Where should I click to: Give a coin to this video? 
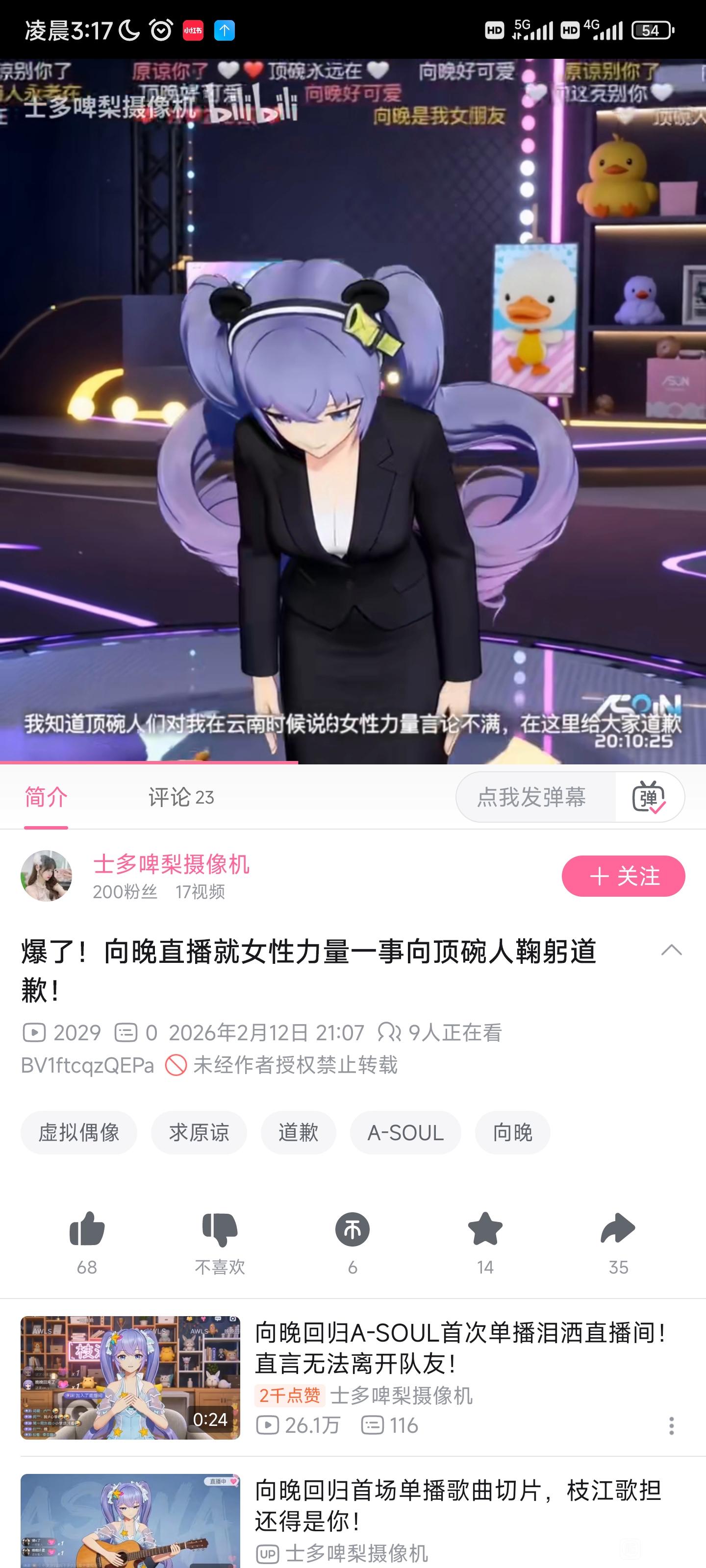pos(352,1230)
